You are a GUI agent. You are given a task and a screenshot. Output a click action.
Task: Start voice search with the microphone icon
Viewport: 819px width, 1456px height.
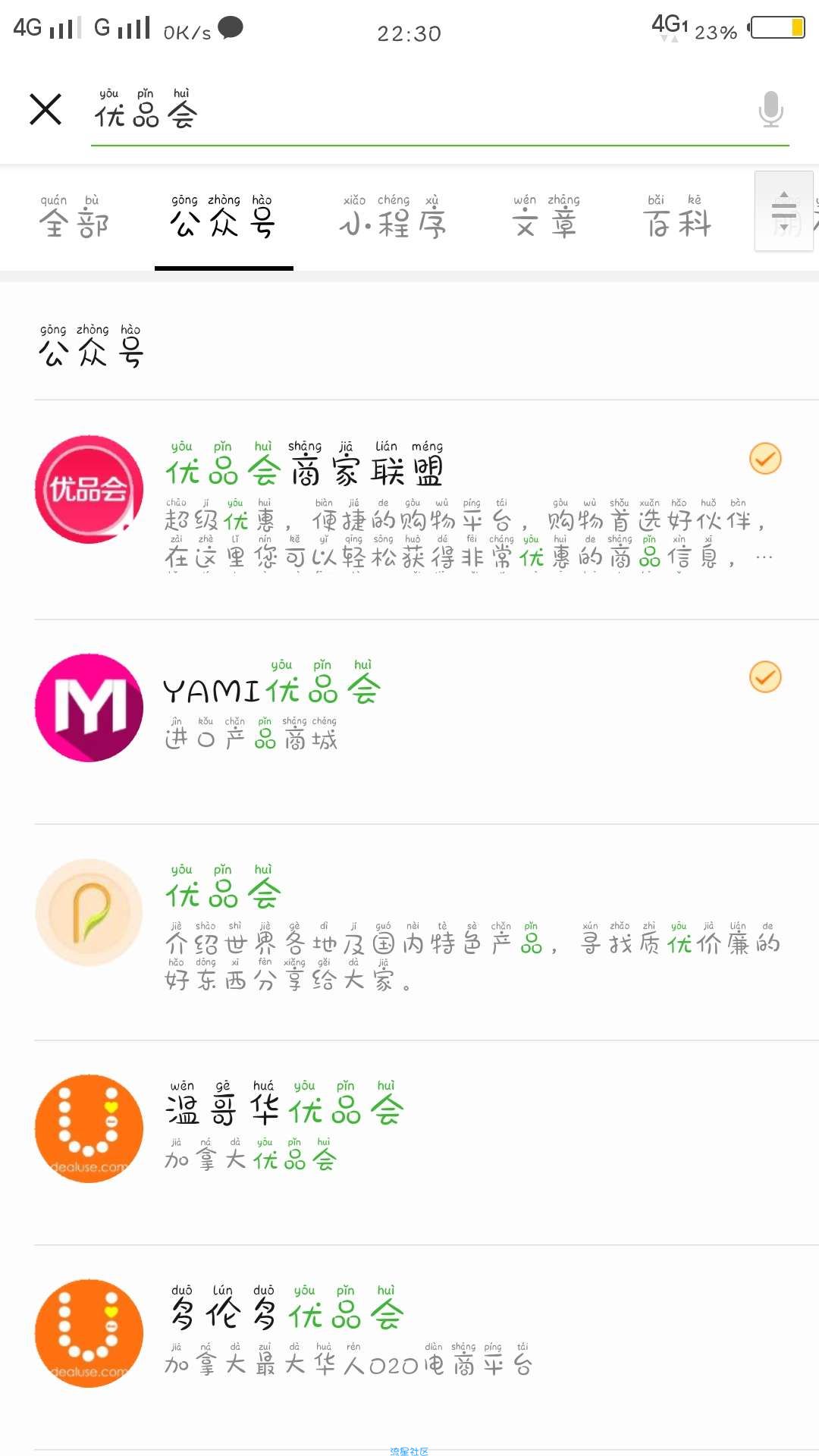(770, 109)
